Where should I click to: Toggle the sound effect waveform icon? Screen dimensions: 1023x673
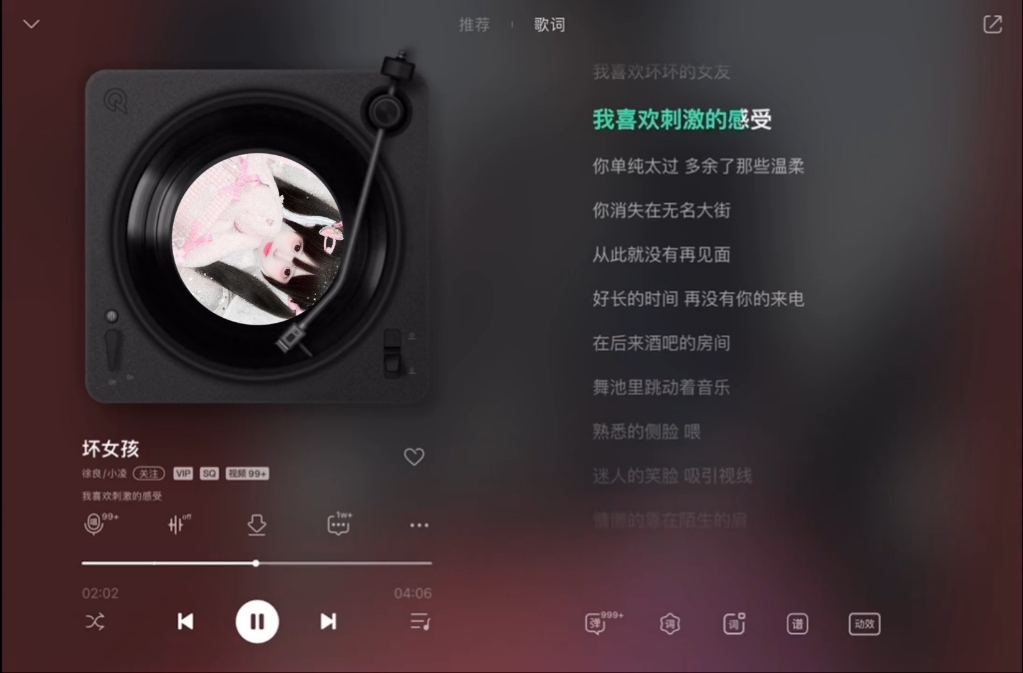click(178, 524)
